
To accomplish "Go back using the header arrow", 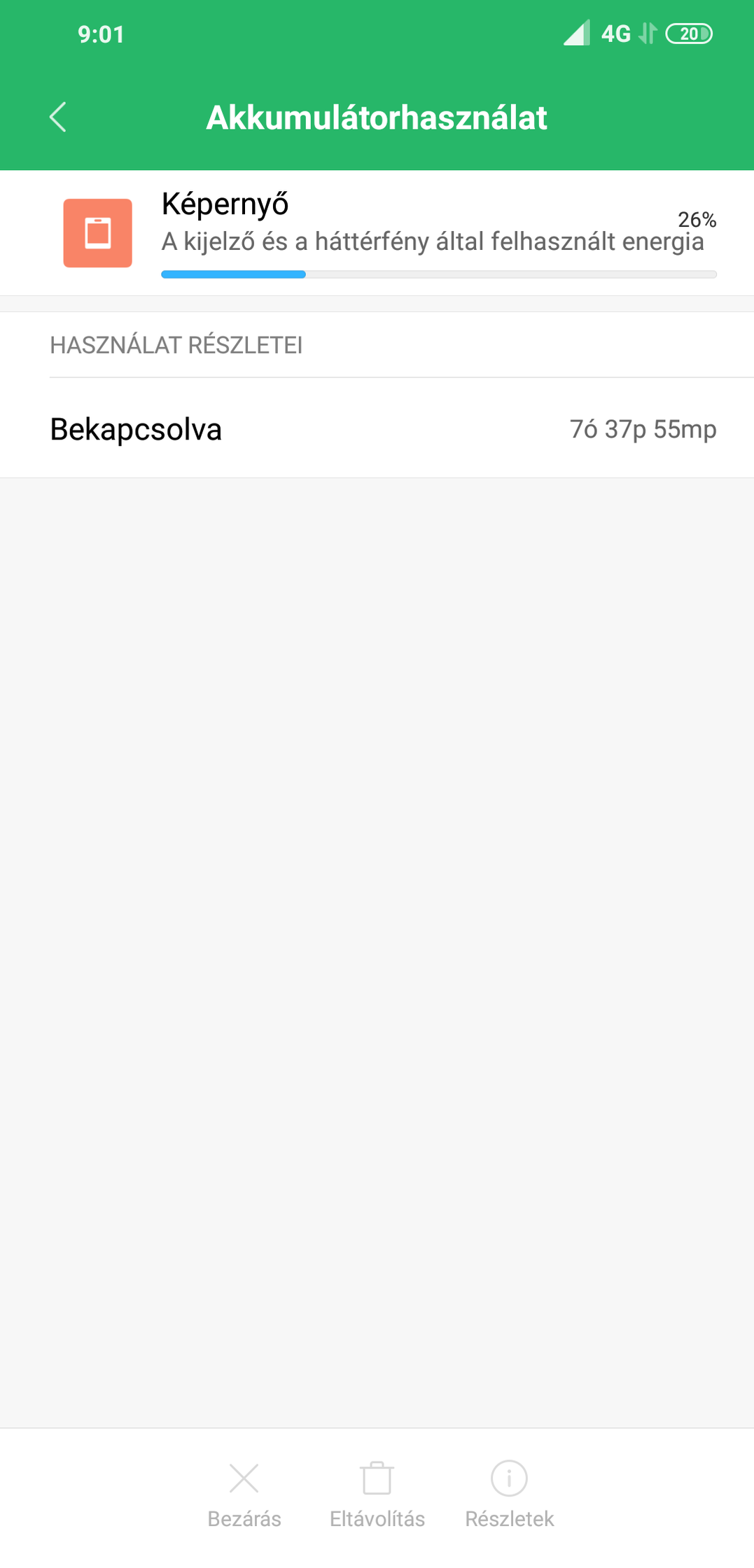I will [58, 117].
